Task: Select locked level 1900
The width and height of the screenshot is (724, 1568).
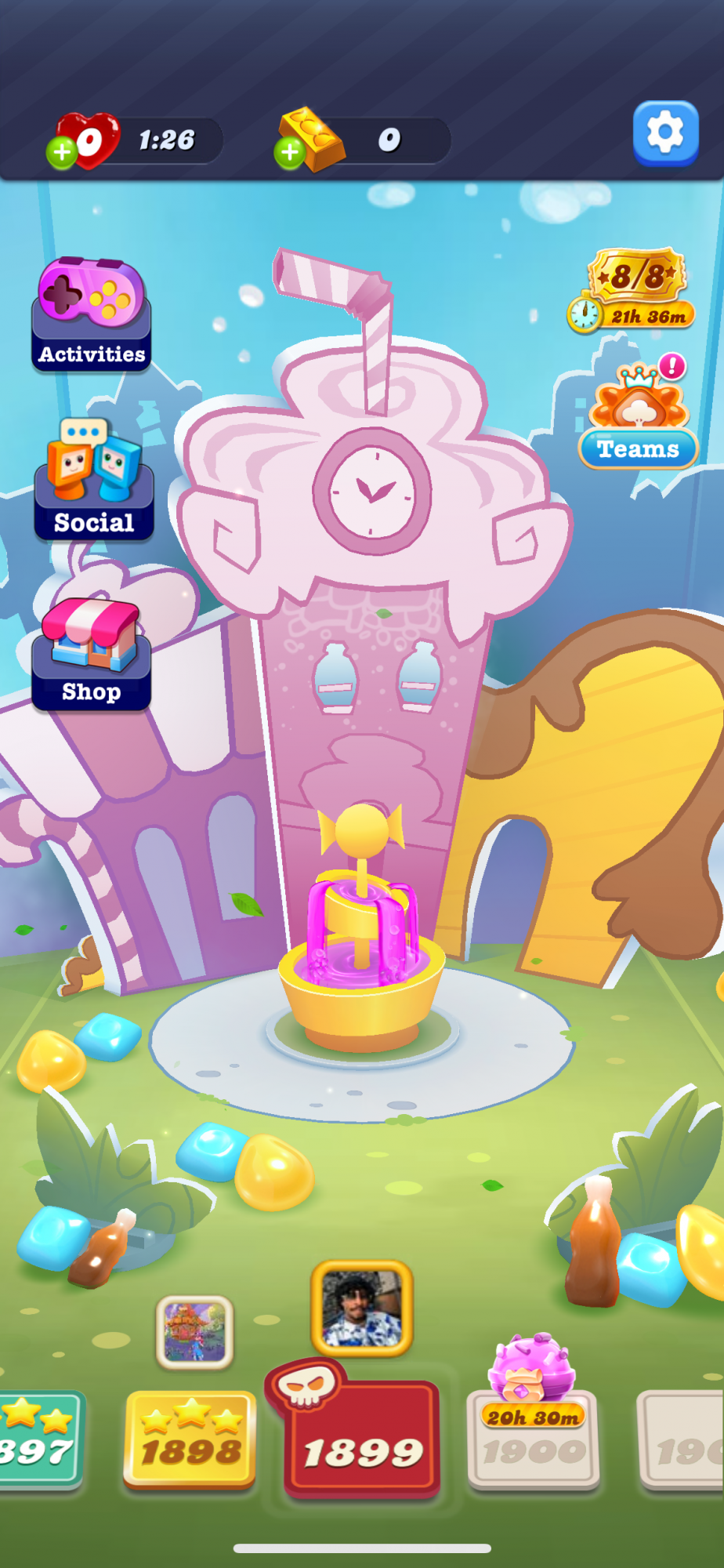Action: [x=534, y=1441]
